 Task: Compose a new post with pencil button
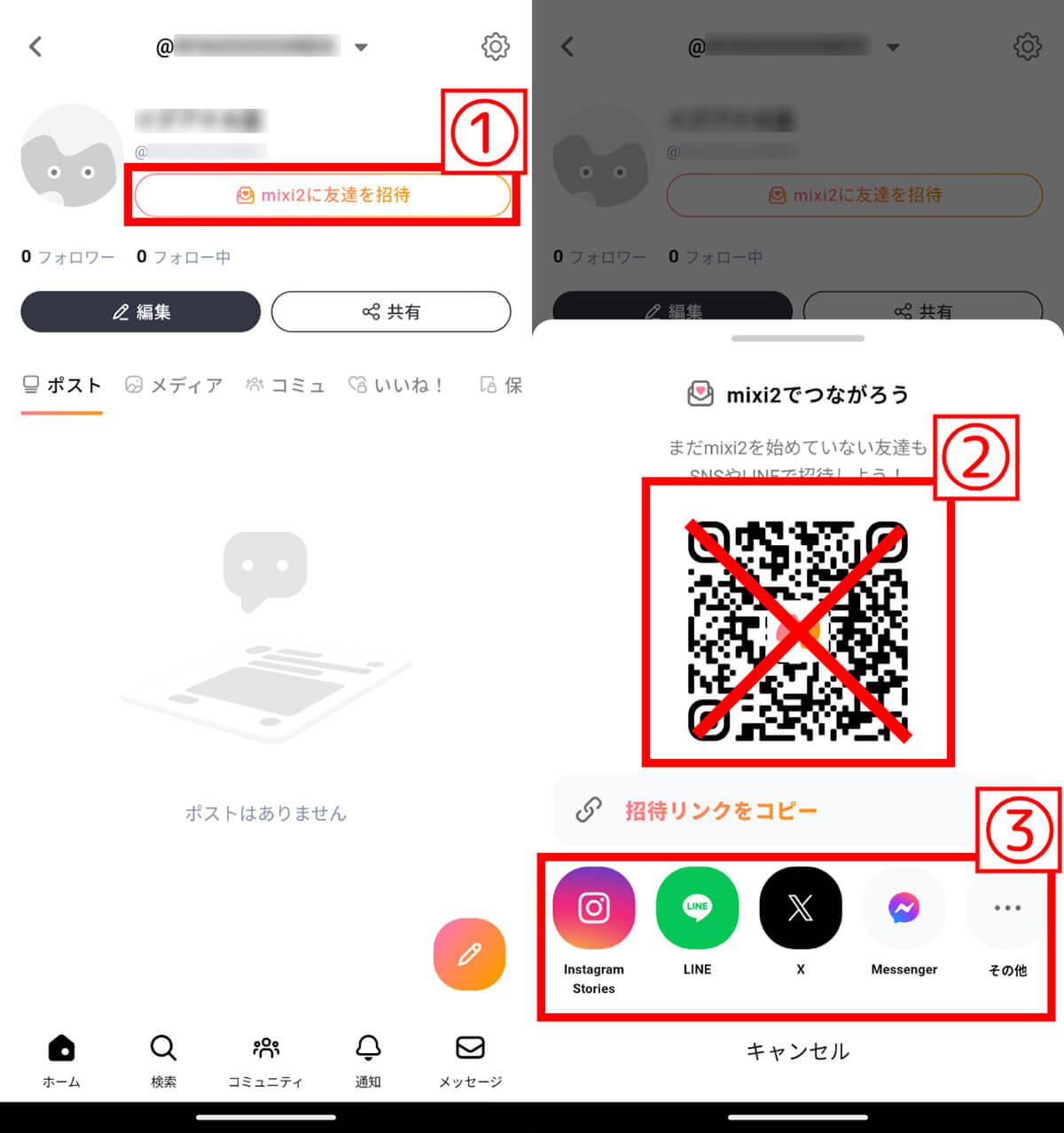click(x=469, y=954)
